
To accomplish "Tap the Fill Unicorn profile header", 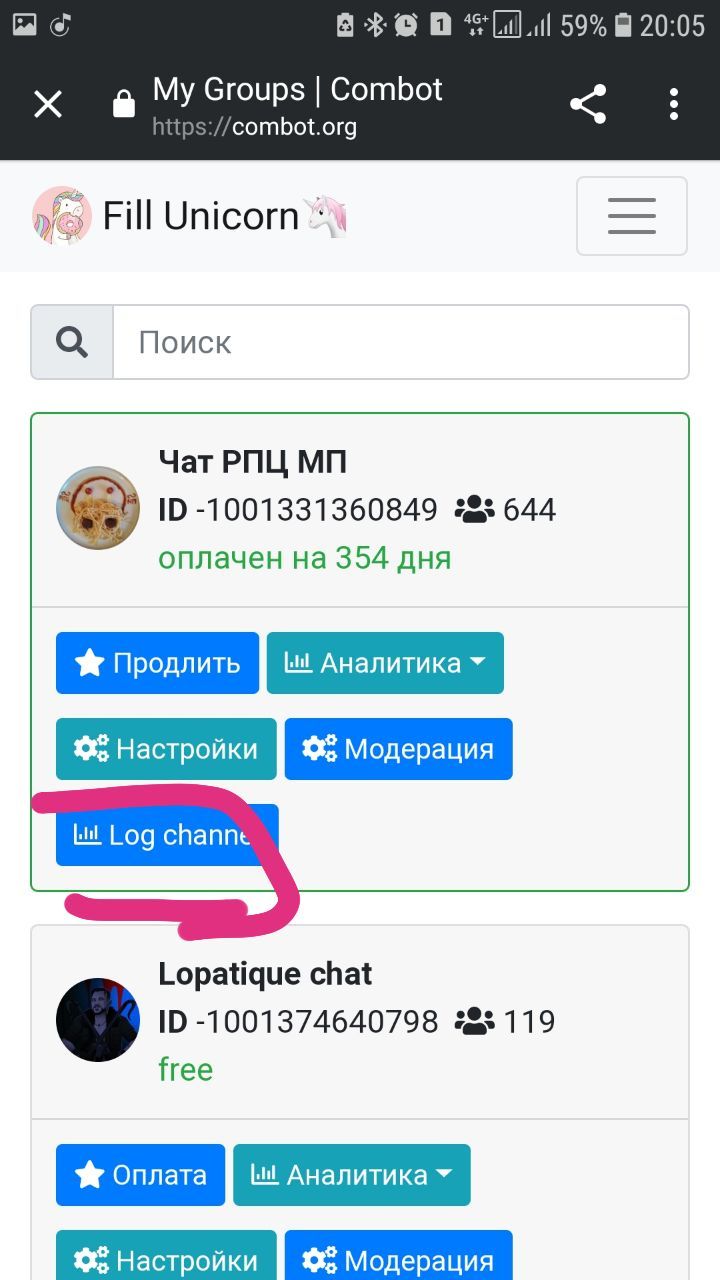I will [x=190, y=216].
